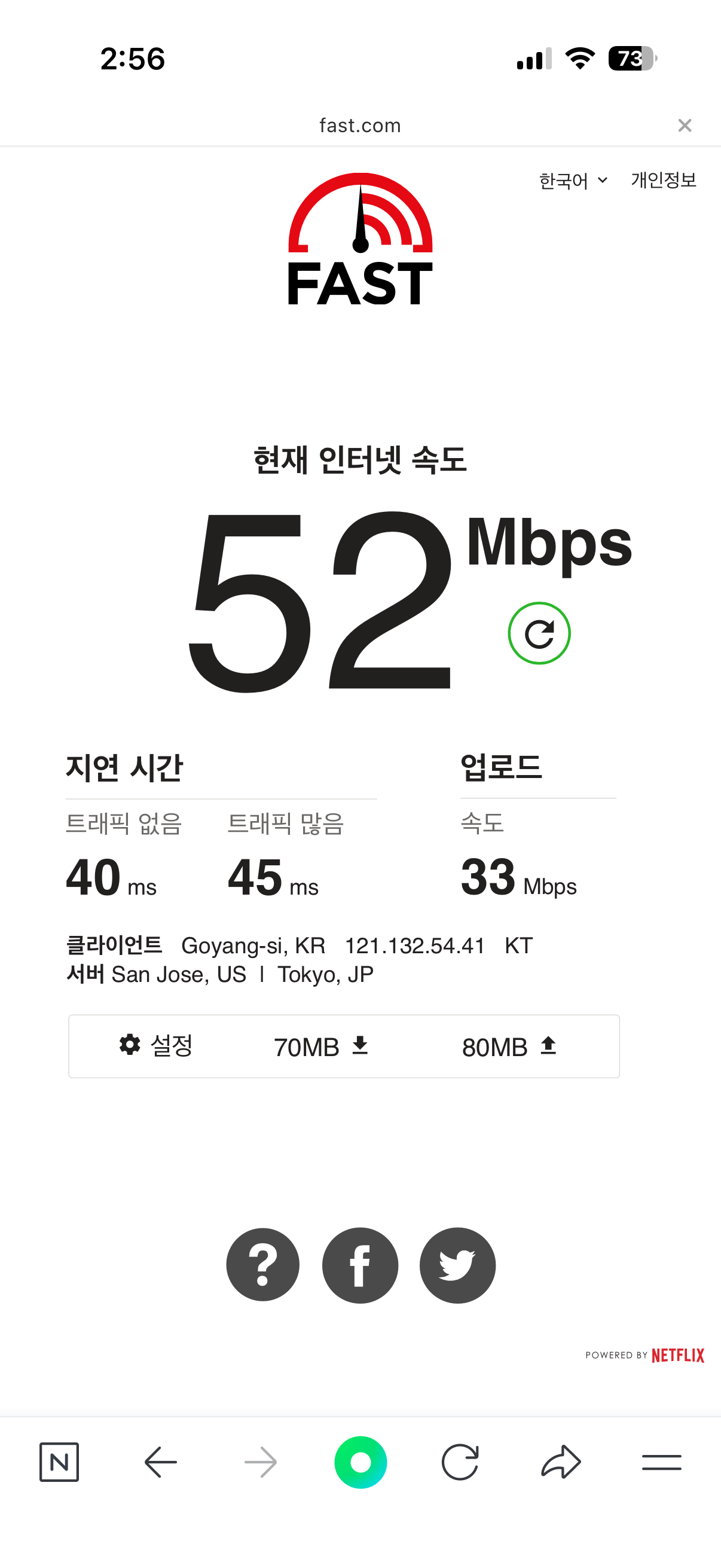Open the 한국어 language dropdown
This screenshot has width=721, height=1568.
(x=573, y=181)
